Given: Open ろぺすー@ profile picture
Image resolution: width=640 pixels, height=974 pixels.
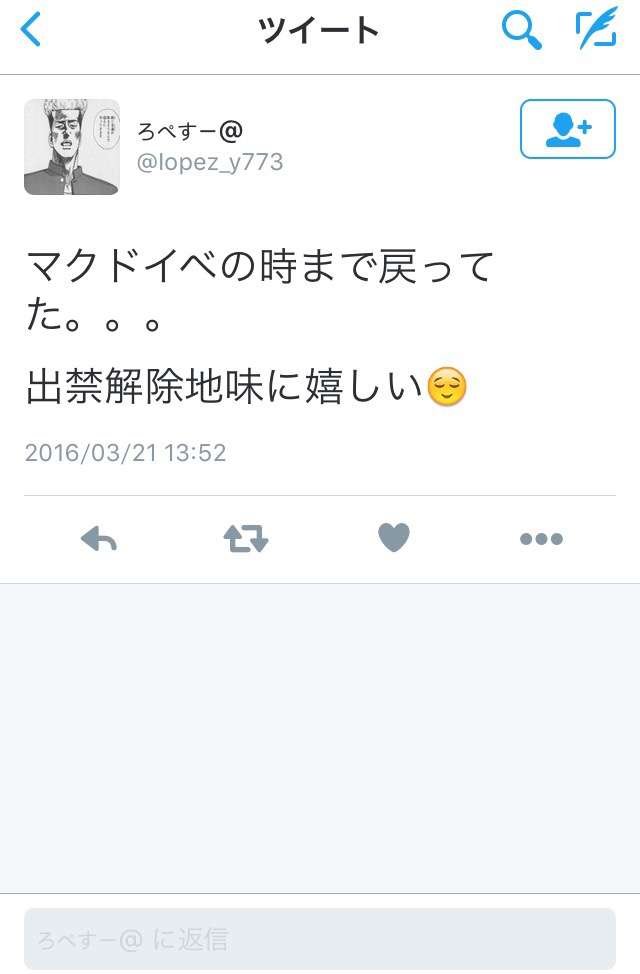Looking at the screenshot, I should point(72,147).
